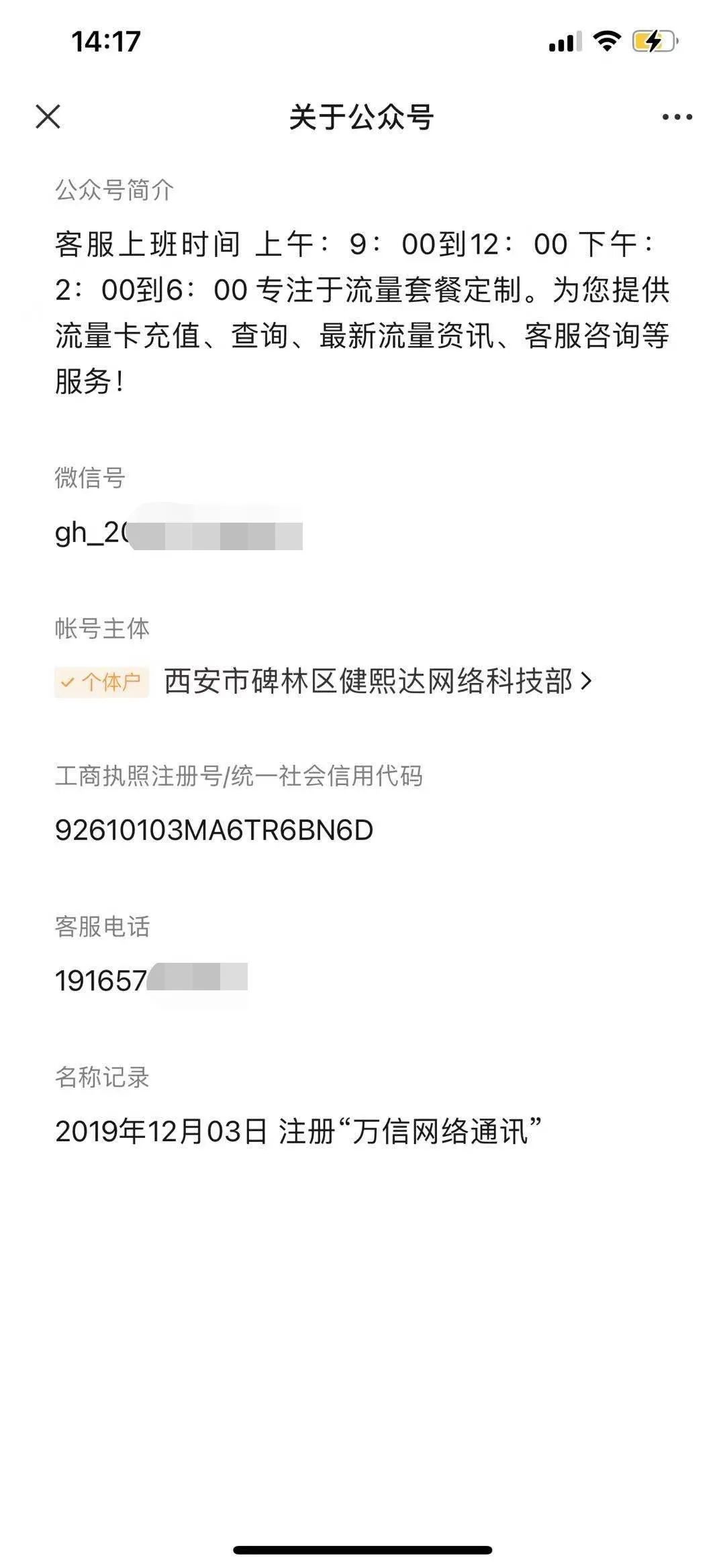This screenshot has width=725, height=1568.
Task: Click the X close icon
Action: pos(48,115)
